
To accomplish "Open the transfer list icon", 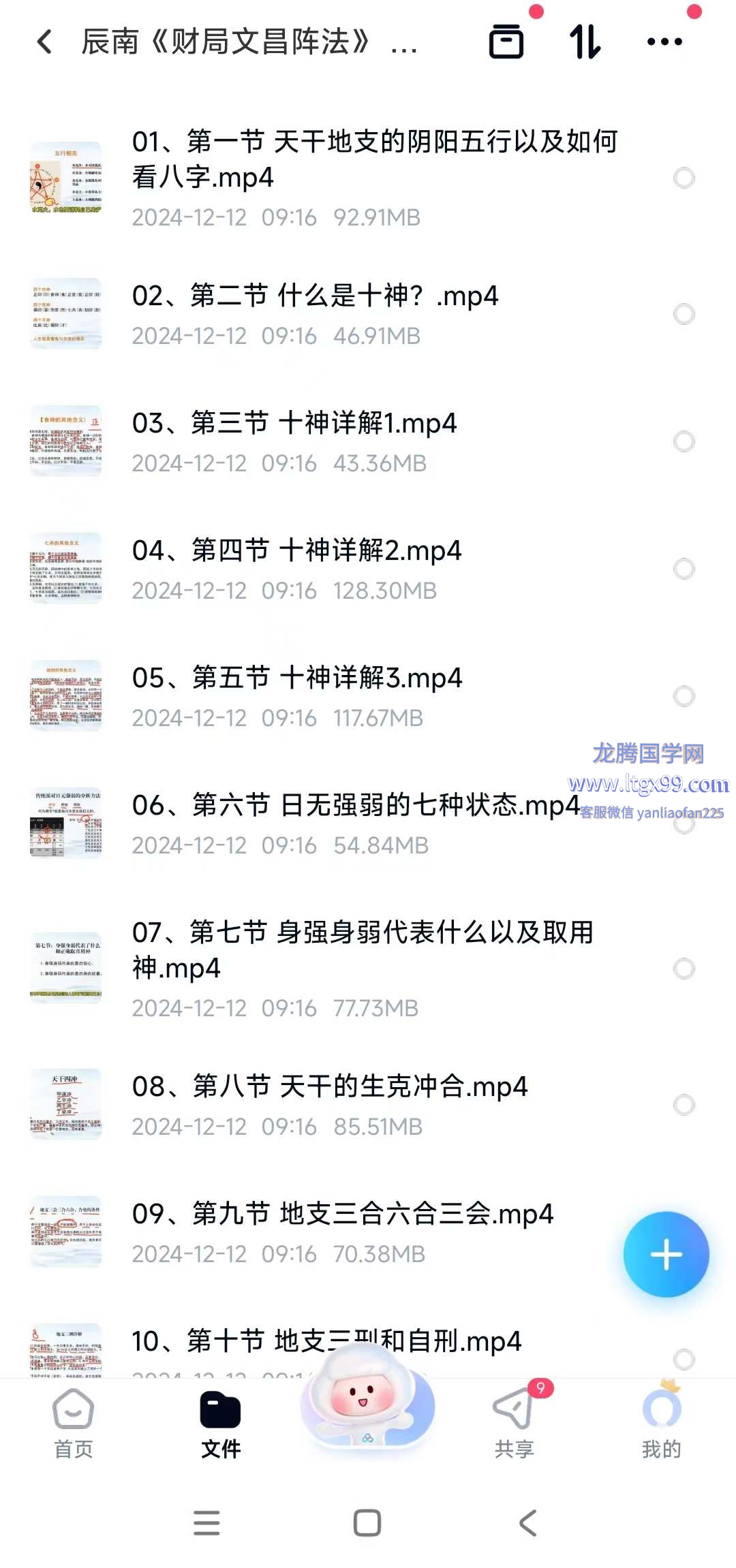I will point(506,42).
